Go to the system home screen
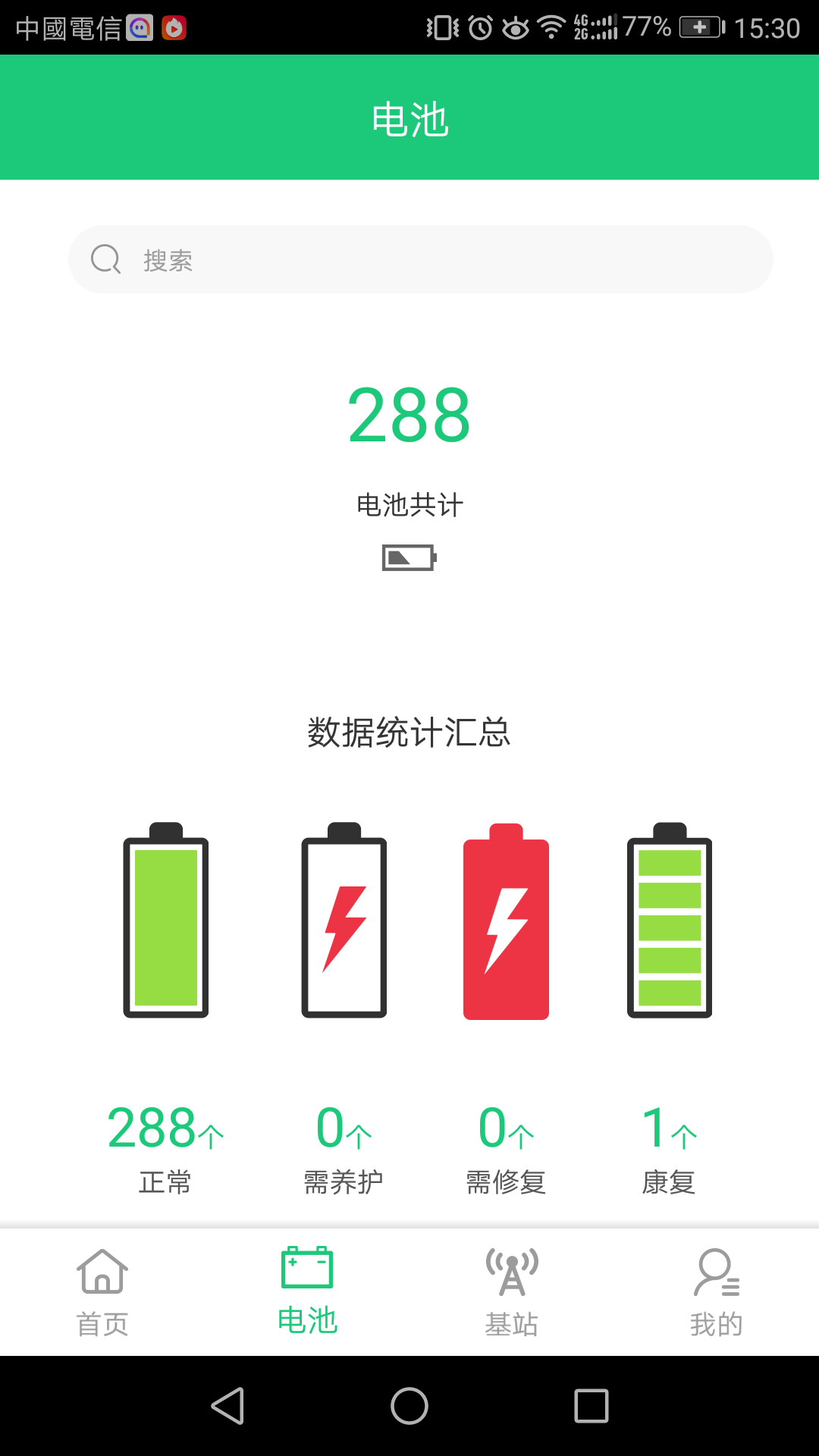819x1456 pixels. pos(409,1406)
